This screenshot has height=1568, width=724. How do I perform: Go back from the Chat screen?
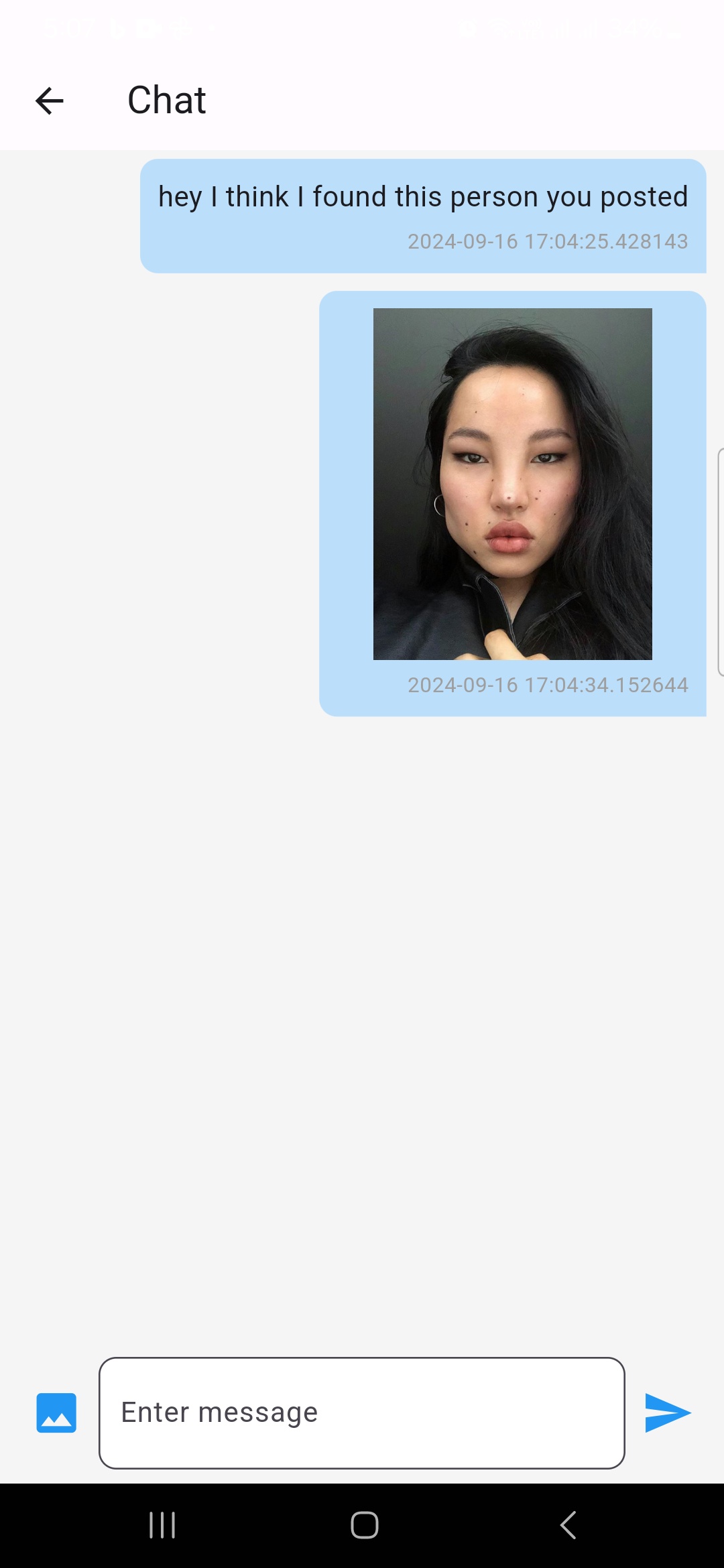tap(50, 101)
